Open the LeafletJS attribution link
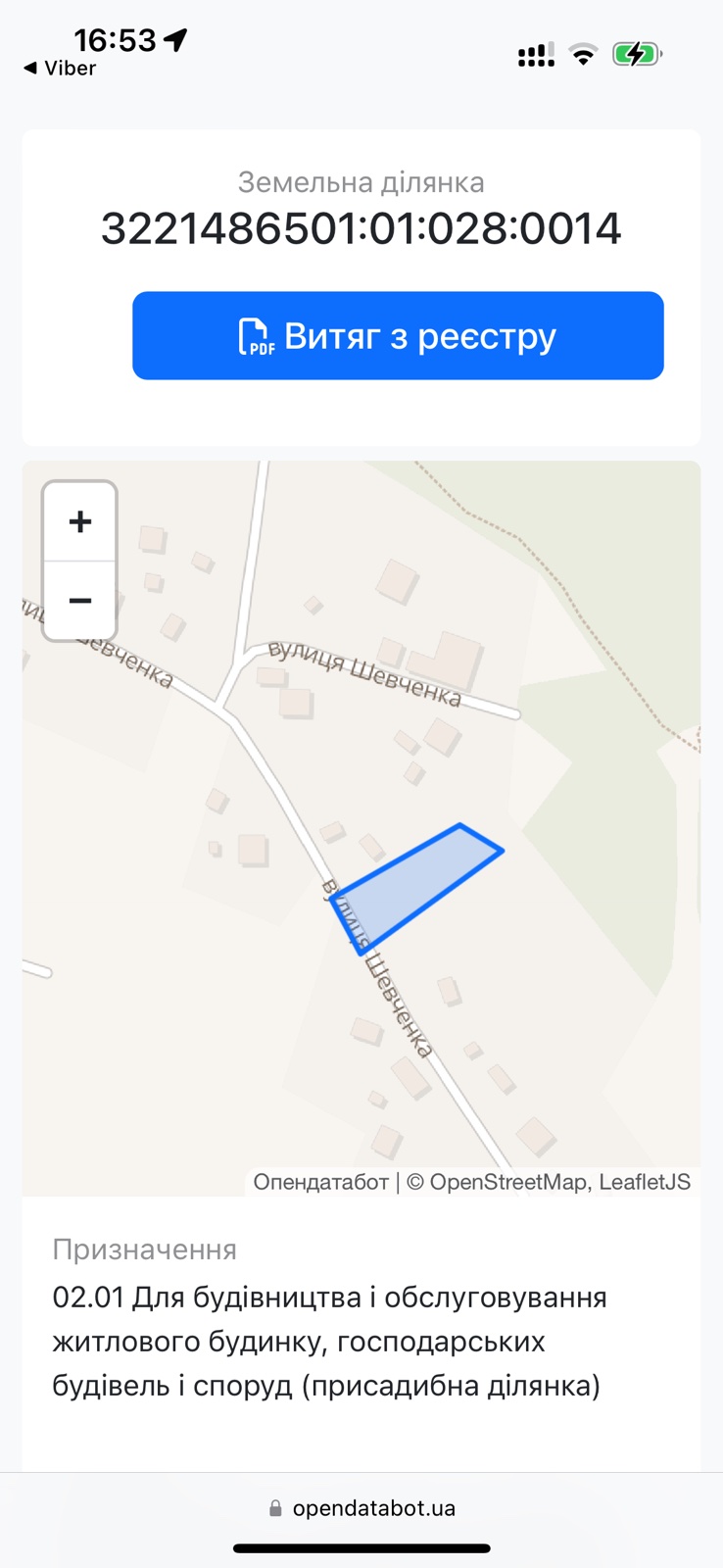 tap(645, 1182)
